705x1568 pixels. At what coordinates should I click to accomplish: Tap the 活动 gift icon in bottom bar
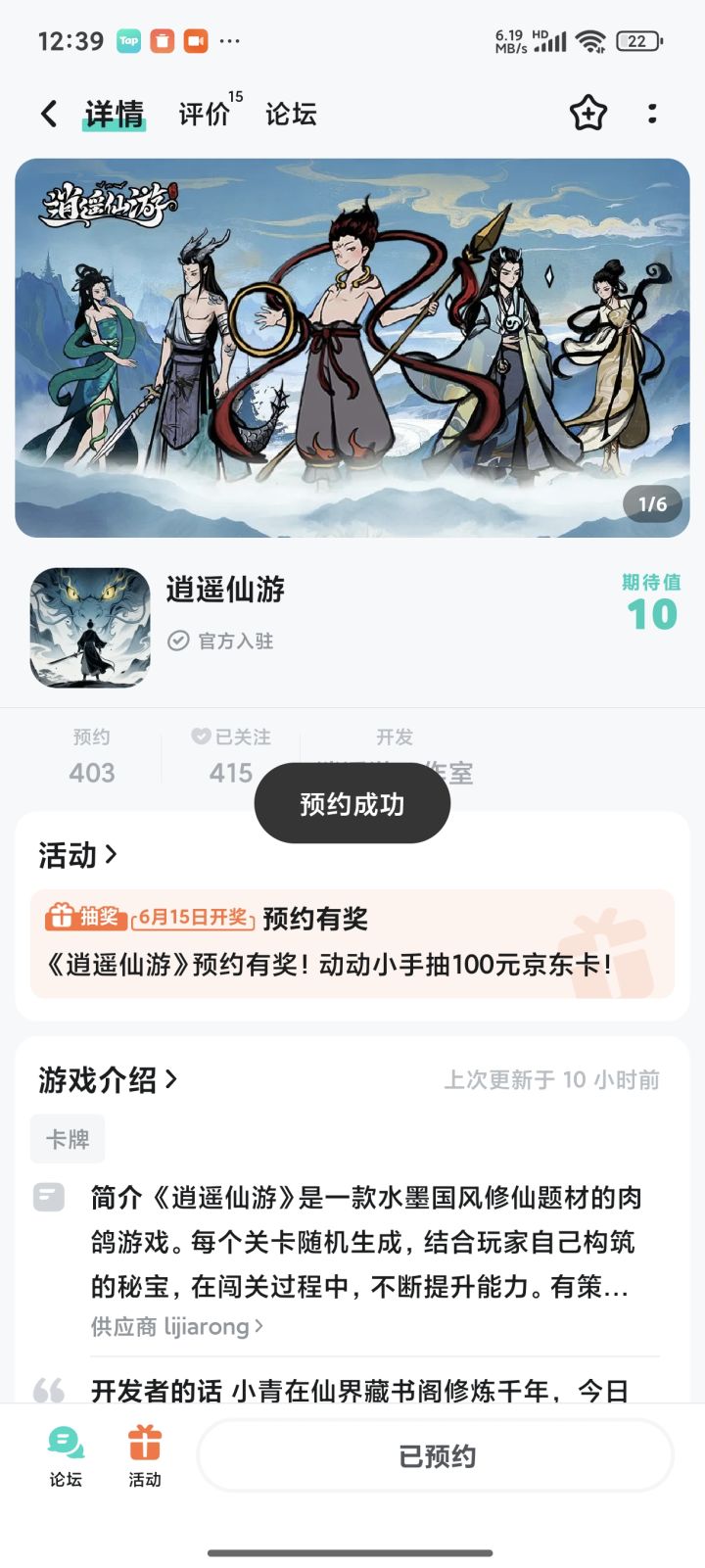(145, 1443)
